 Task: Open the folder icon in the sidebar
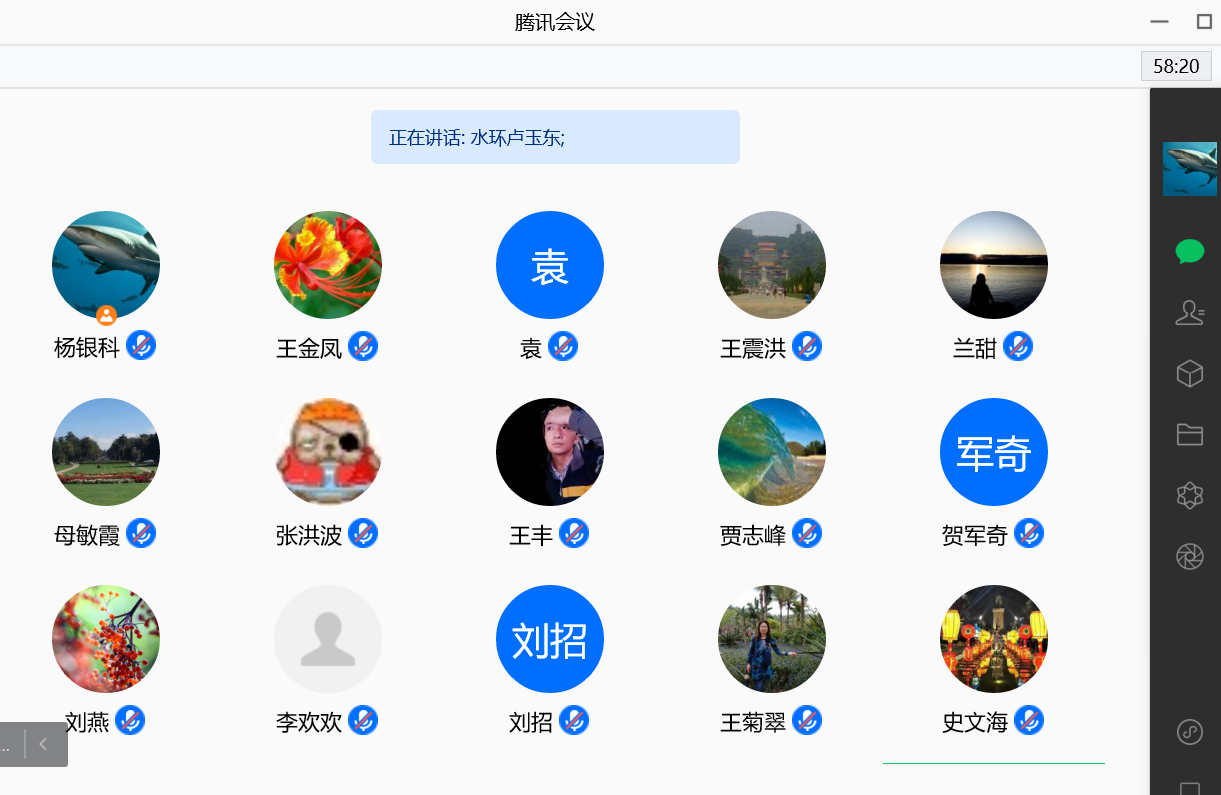coord(1189,434)
